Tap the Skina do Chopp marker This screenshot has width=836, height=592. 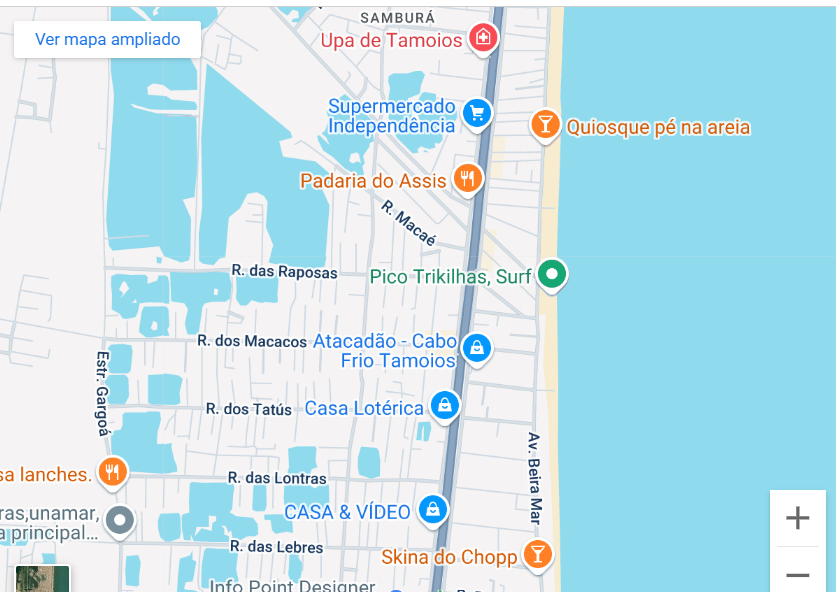tap(537, 553)
